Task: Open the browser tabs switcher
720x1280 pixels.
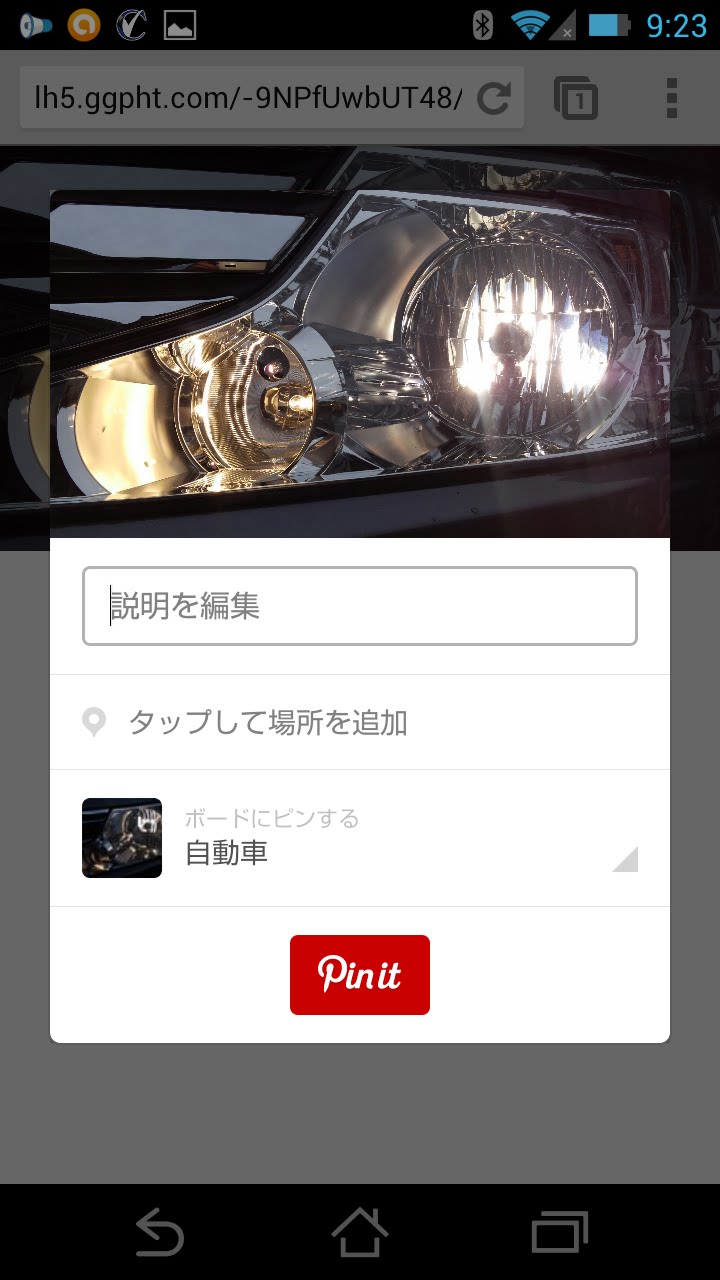Action: [576, 98]
